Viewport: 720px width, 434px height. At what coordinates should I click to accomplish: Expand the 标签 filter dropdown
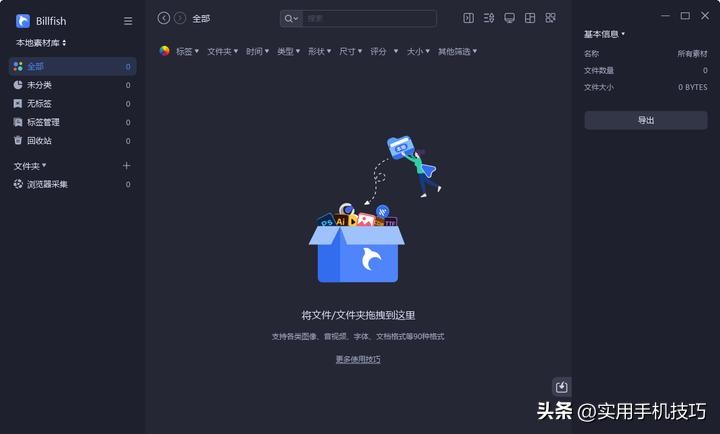[x=187, y=51]
